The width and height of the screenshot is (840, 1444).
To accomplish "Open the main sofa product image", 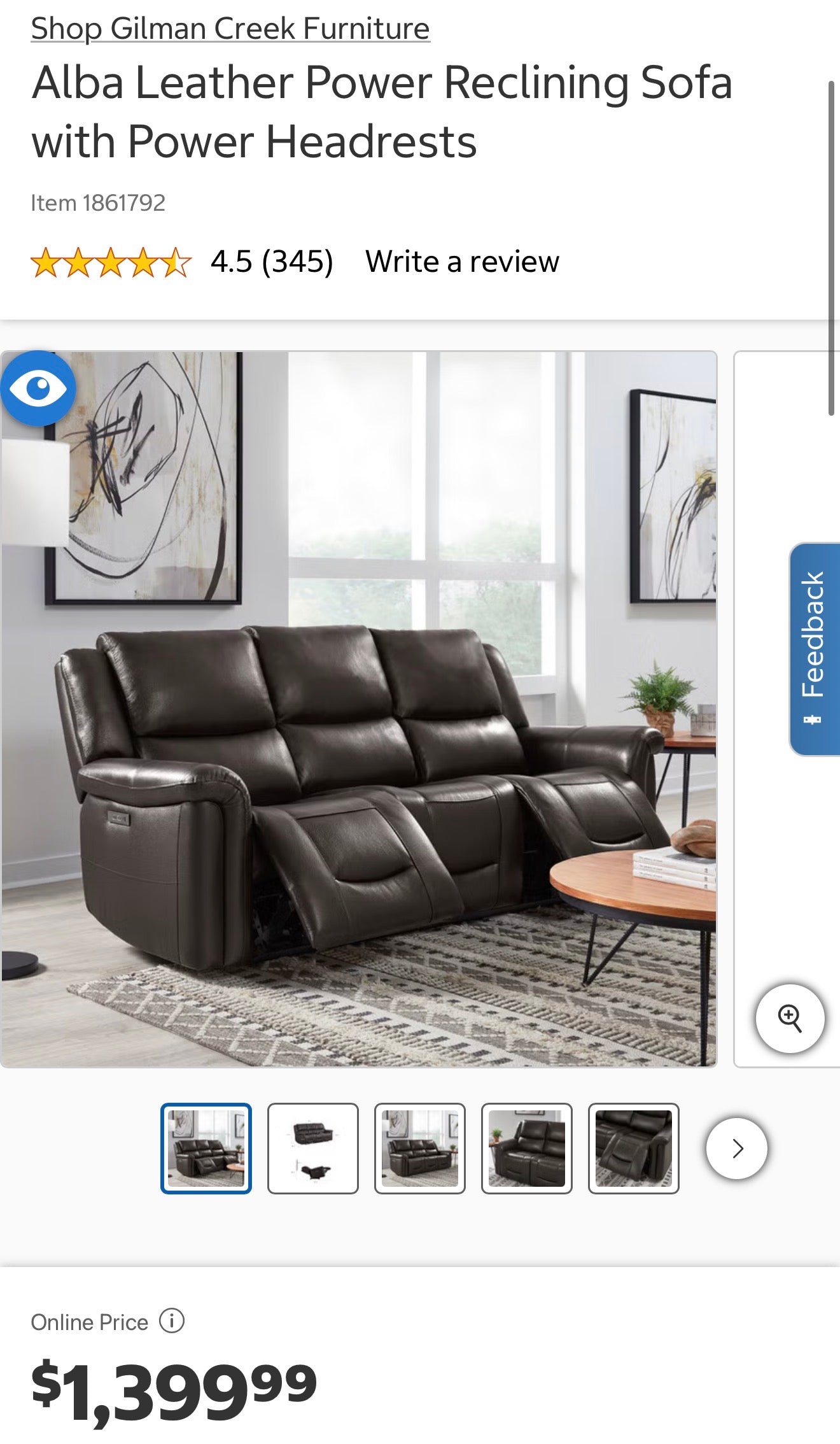I will 359,709.
